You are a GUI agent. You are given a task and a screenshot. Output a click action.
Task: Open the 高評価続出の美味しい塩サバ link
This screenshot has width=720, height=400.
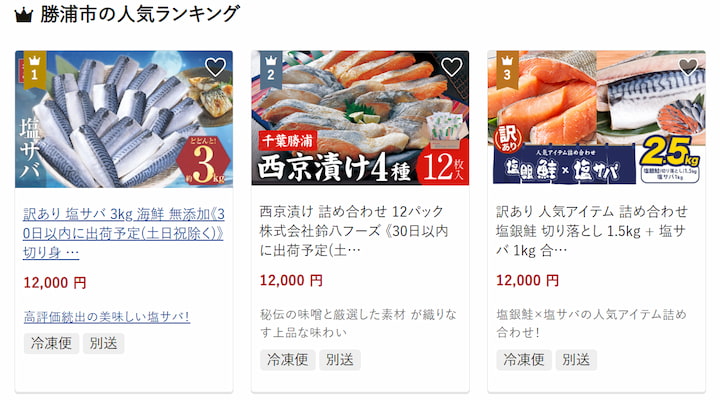click(x=107, y=317)
